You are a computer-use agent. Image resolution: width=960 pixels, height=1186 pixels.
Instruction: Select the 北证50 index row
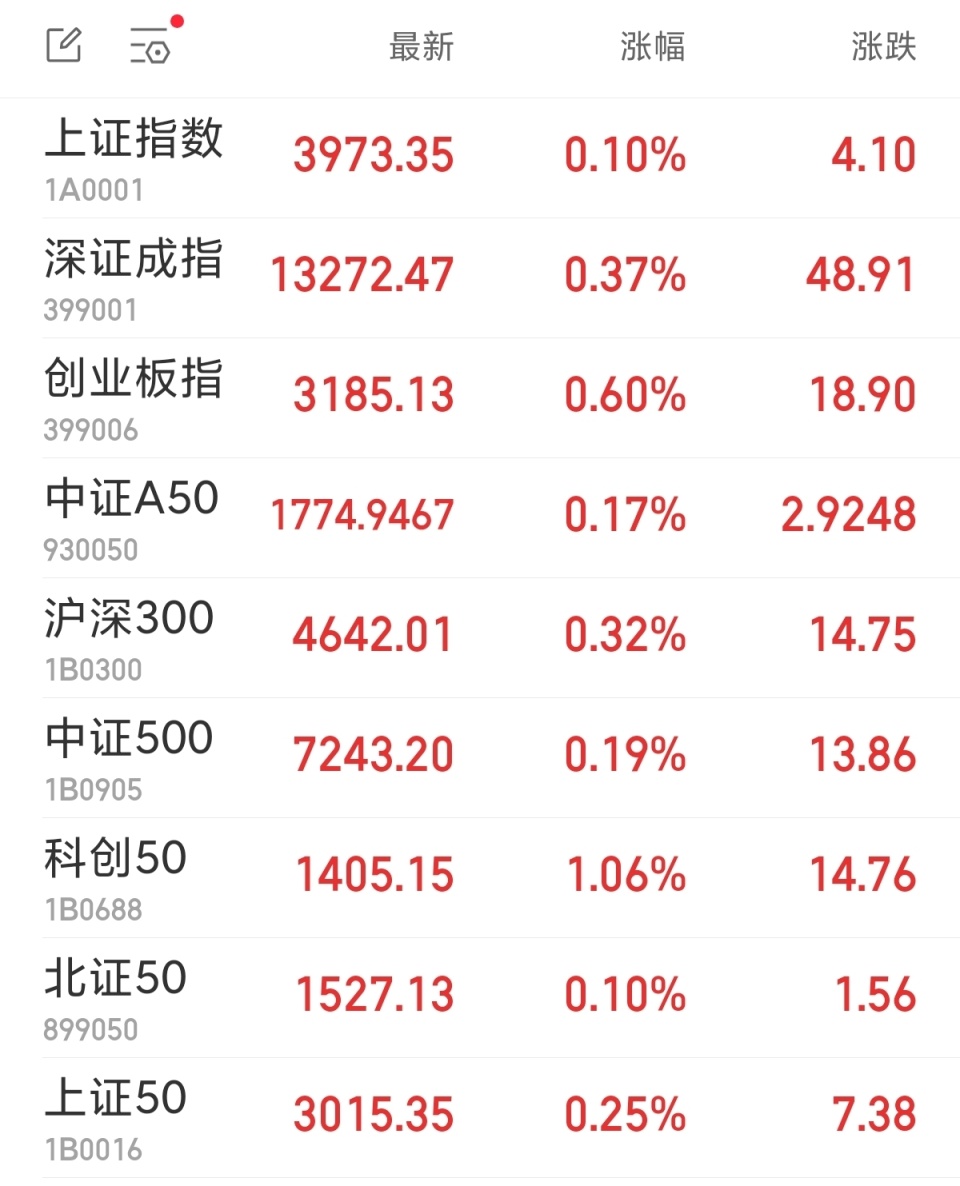coord(113,980)
